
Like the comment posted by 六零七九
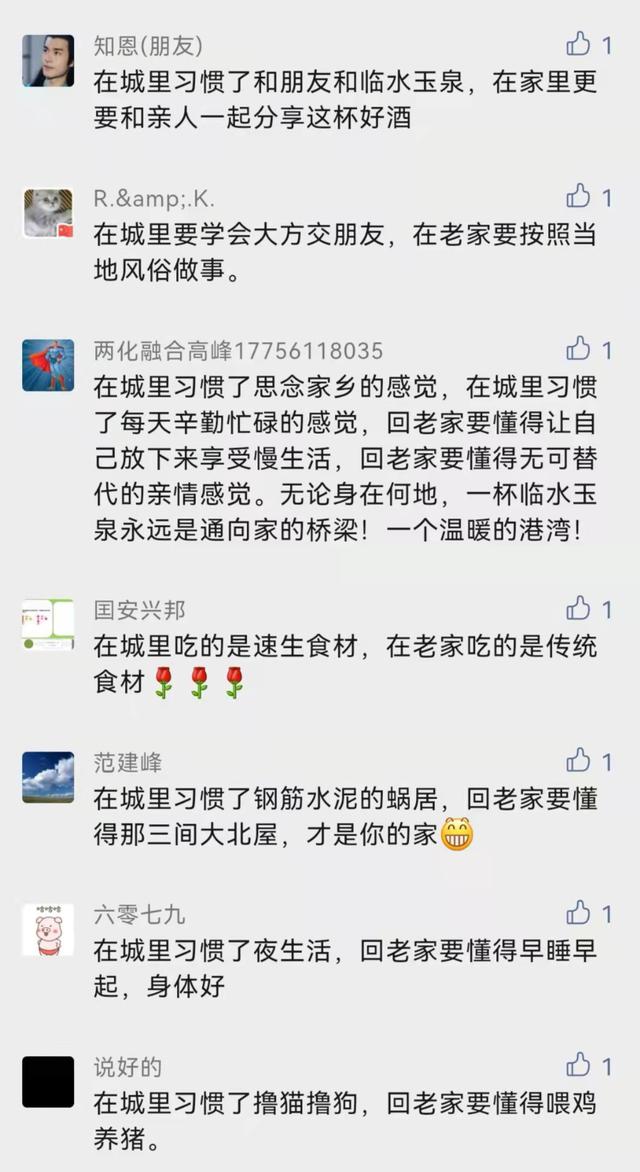click(x=579, y=912)
